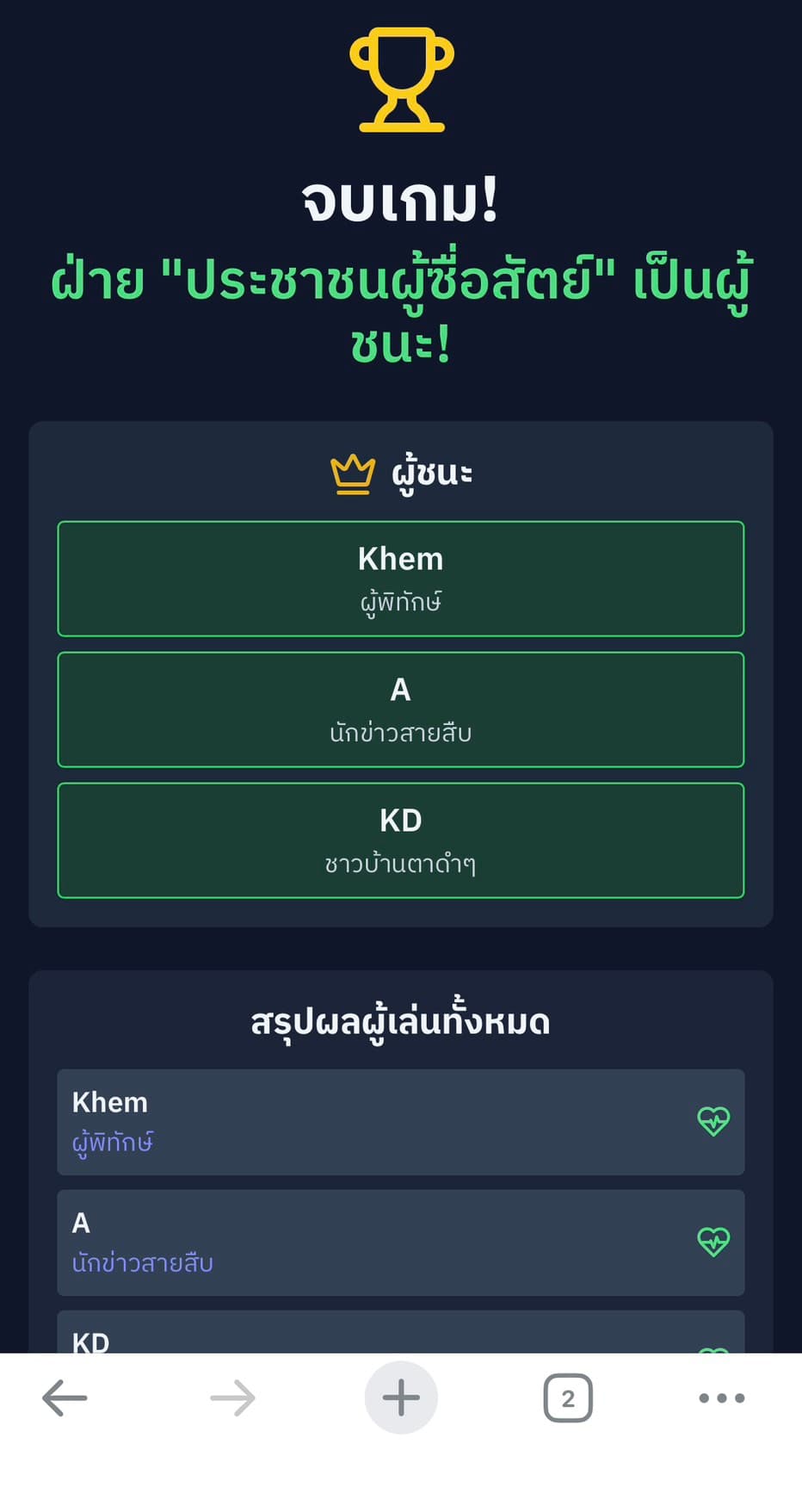Image resolution: width=802 pixels, height=1512 pixels.
Task: Open the tab switcher showing 2 tabs
Action: tap(568, 1398)
